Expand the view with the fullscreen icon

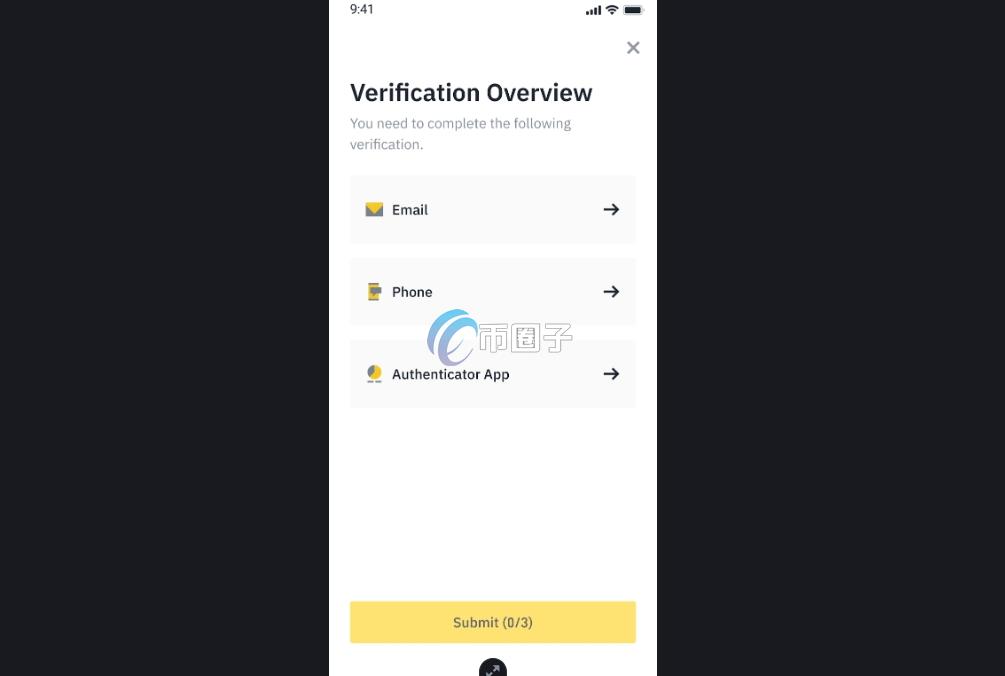click(x=493, y=669)
